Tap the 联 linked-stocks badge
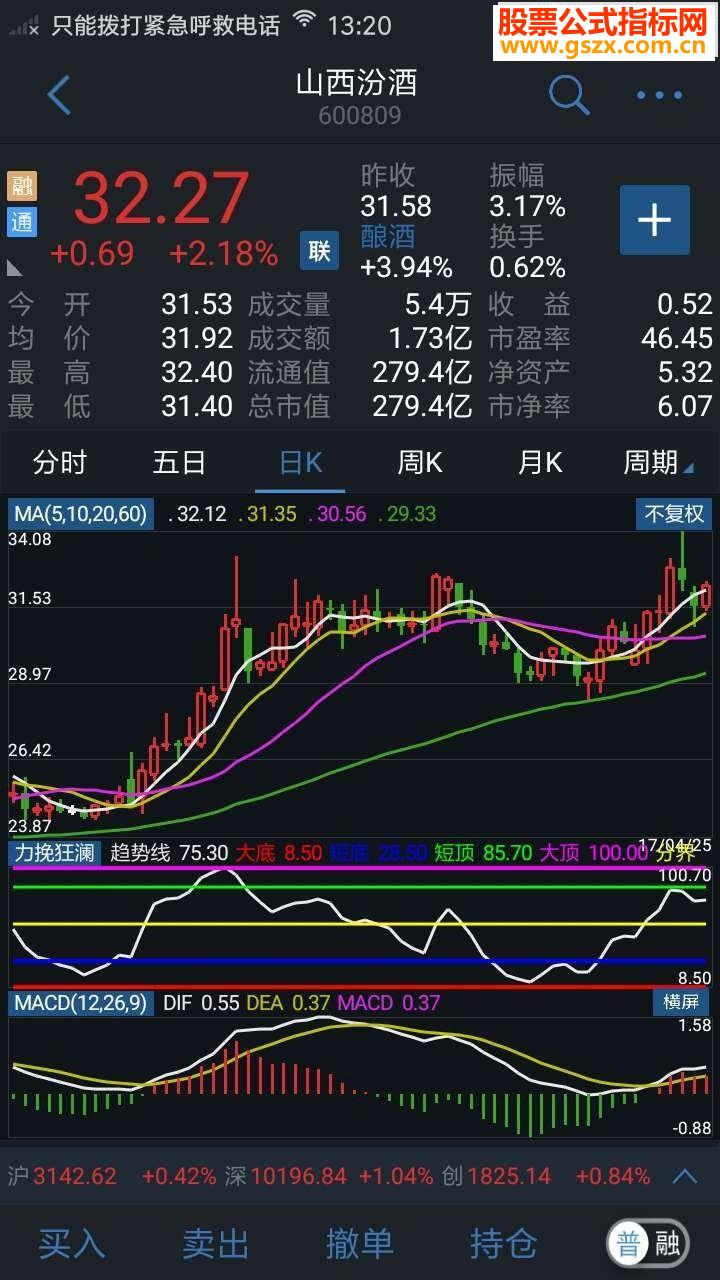 pos(319,251)
